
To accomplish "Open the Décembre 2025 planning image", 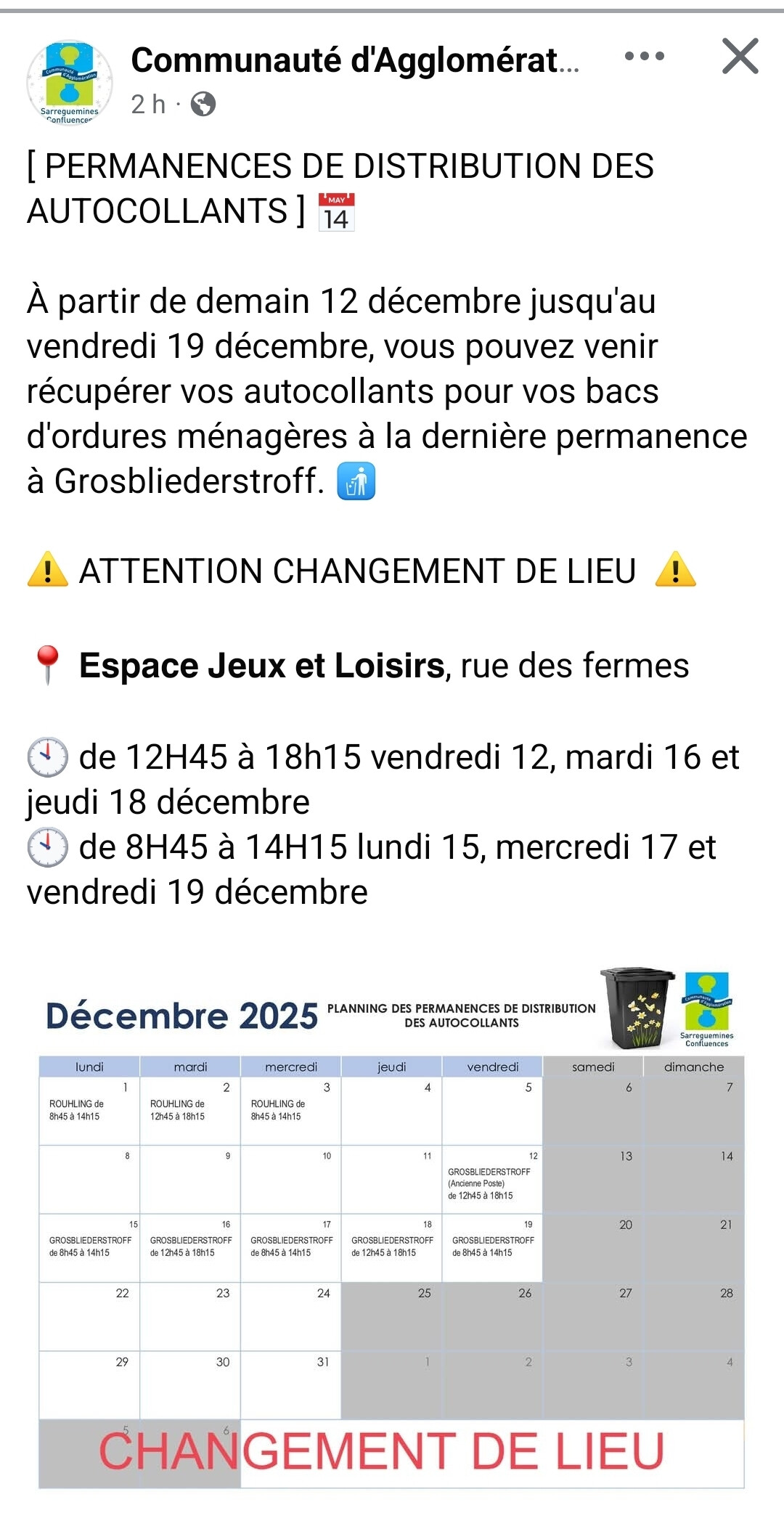I will click(x=391, y=1226).
